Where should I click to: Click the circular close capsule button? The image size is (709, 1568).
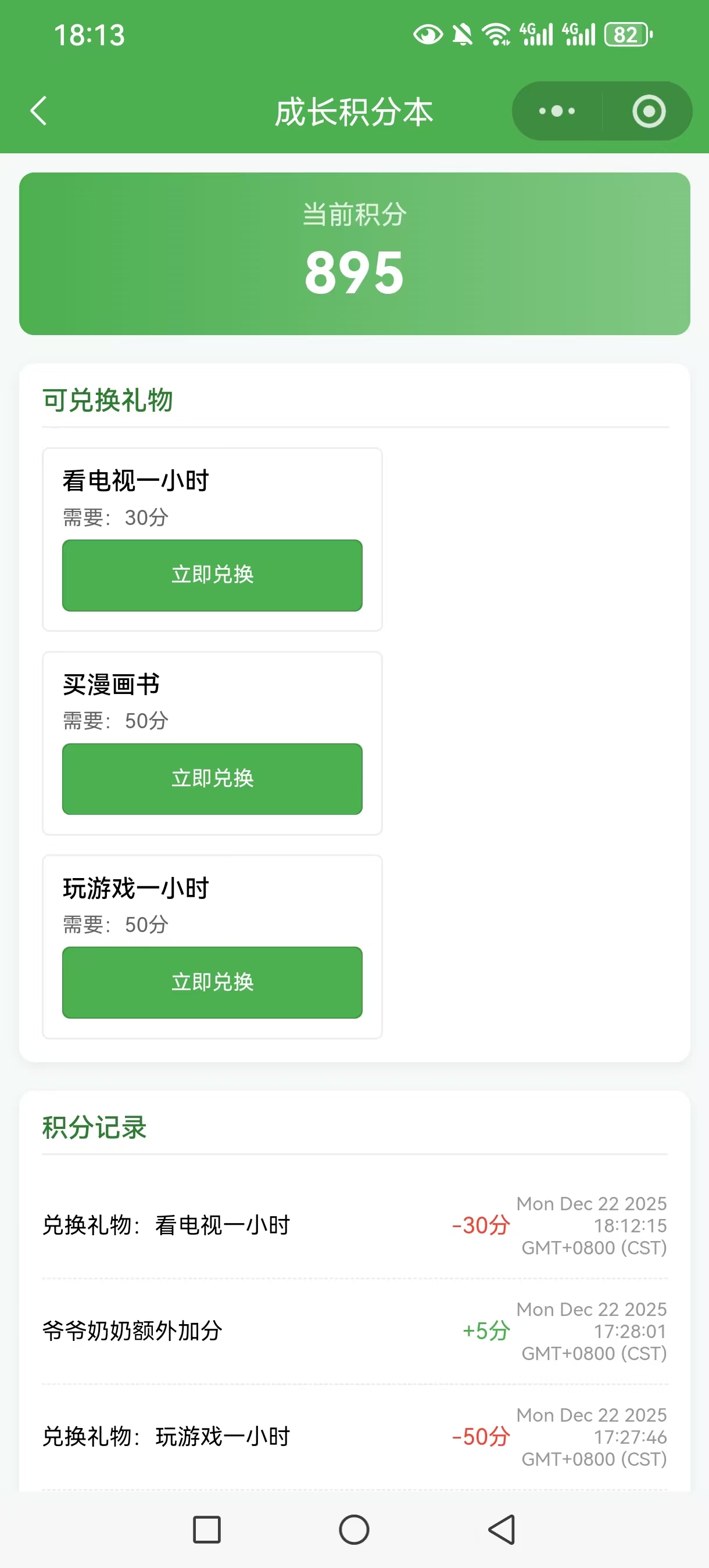647,111
